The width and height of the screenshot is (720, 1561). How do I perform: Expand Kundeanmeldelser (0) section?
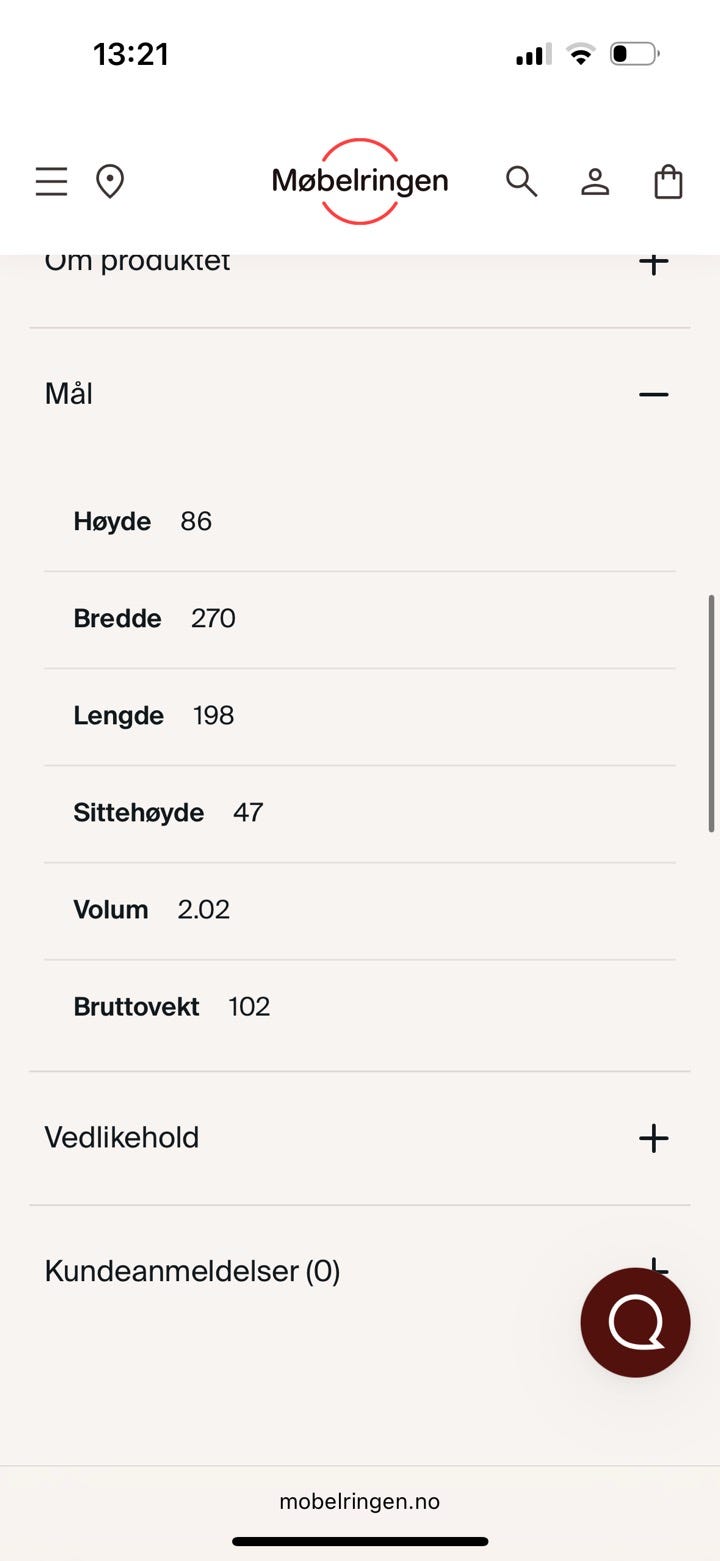[192, 1271]
